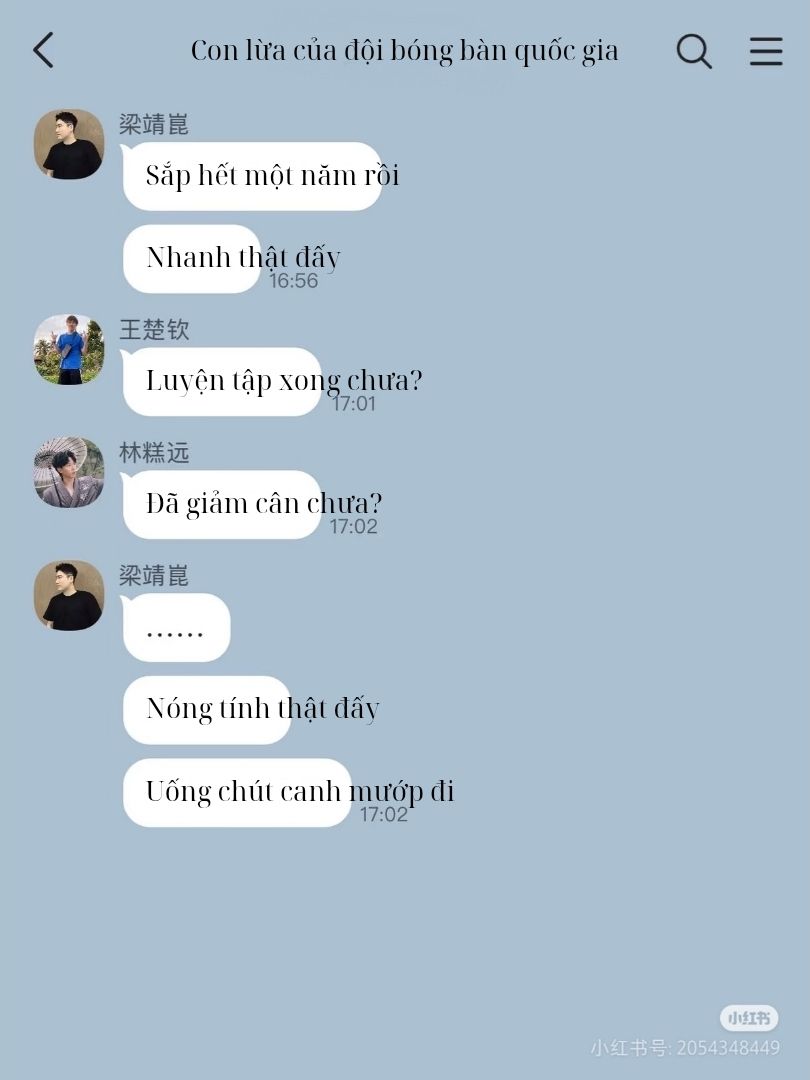Image resolution: width=810 pixels, height=1080 pixels.
Task: Search within this chat
Action: pyautogui.click(x=694, y=50)
